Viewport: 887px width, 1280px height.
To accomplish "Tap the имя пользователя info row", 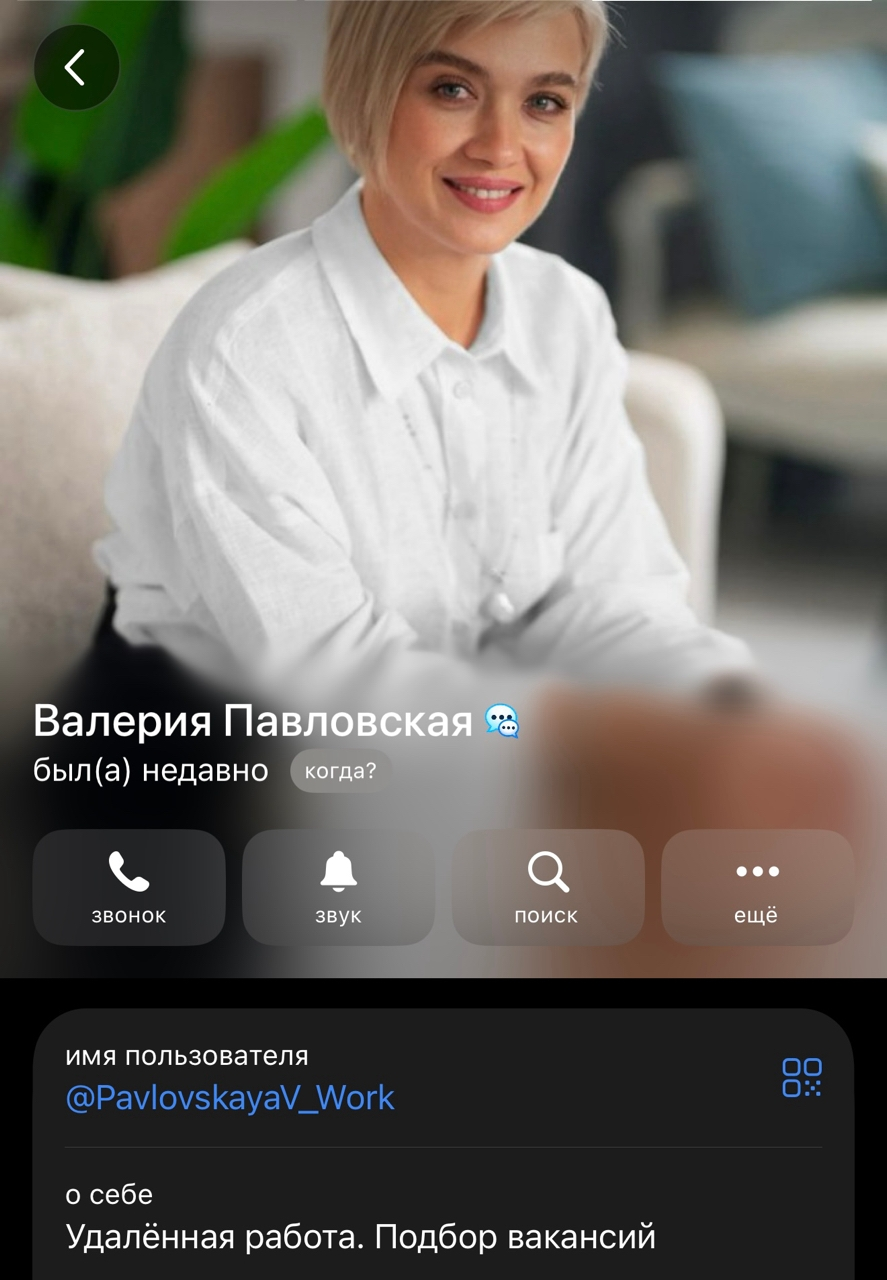I will click(187, 1055).
